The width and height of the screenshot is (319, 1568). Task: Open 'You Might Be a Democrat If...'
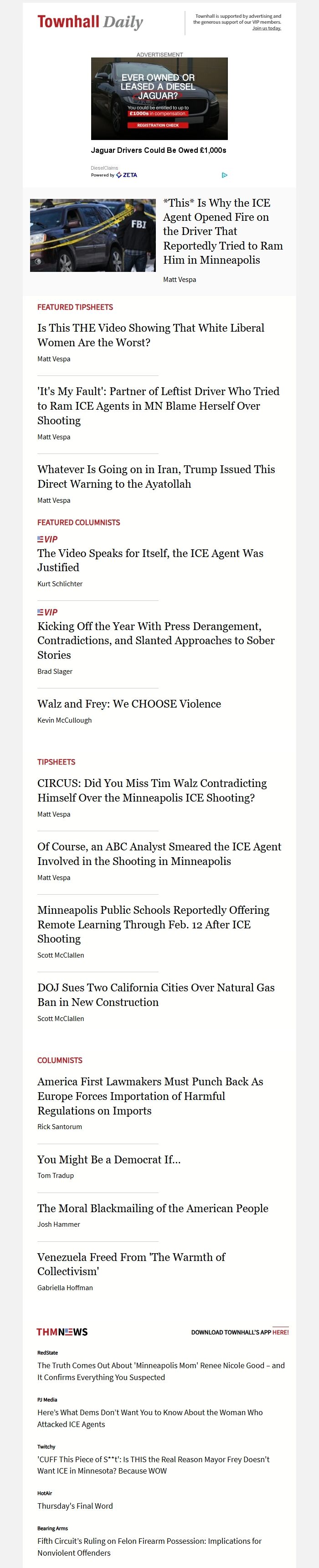[109, 1160]
